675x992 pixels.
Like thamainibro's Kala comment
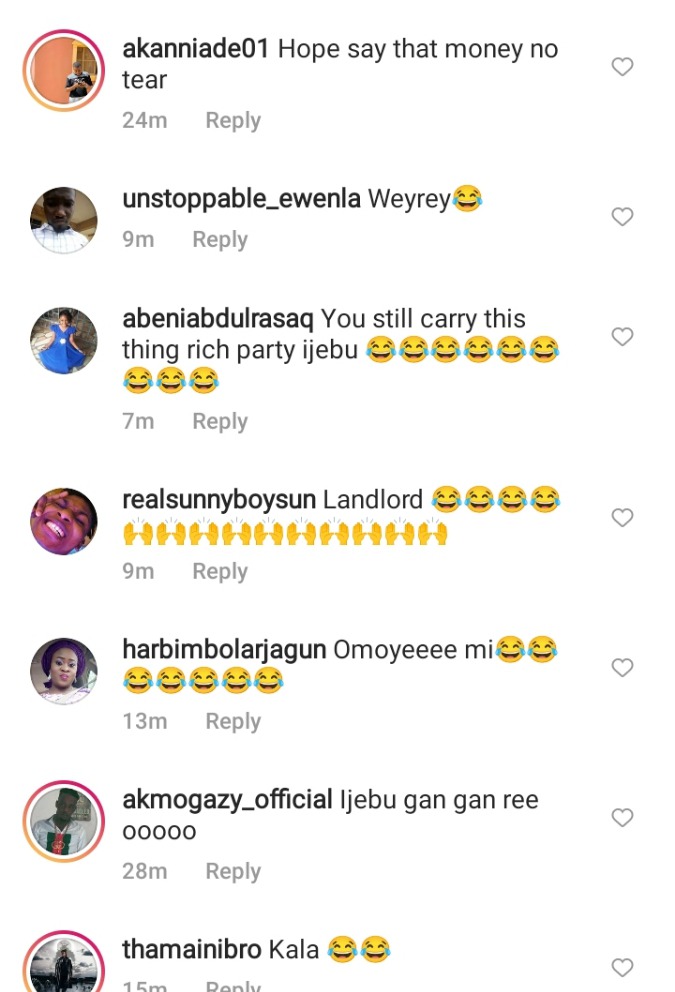click(622, 967)
